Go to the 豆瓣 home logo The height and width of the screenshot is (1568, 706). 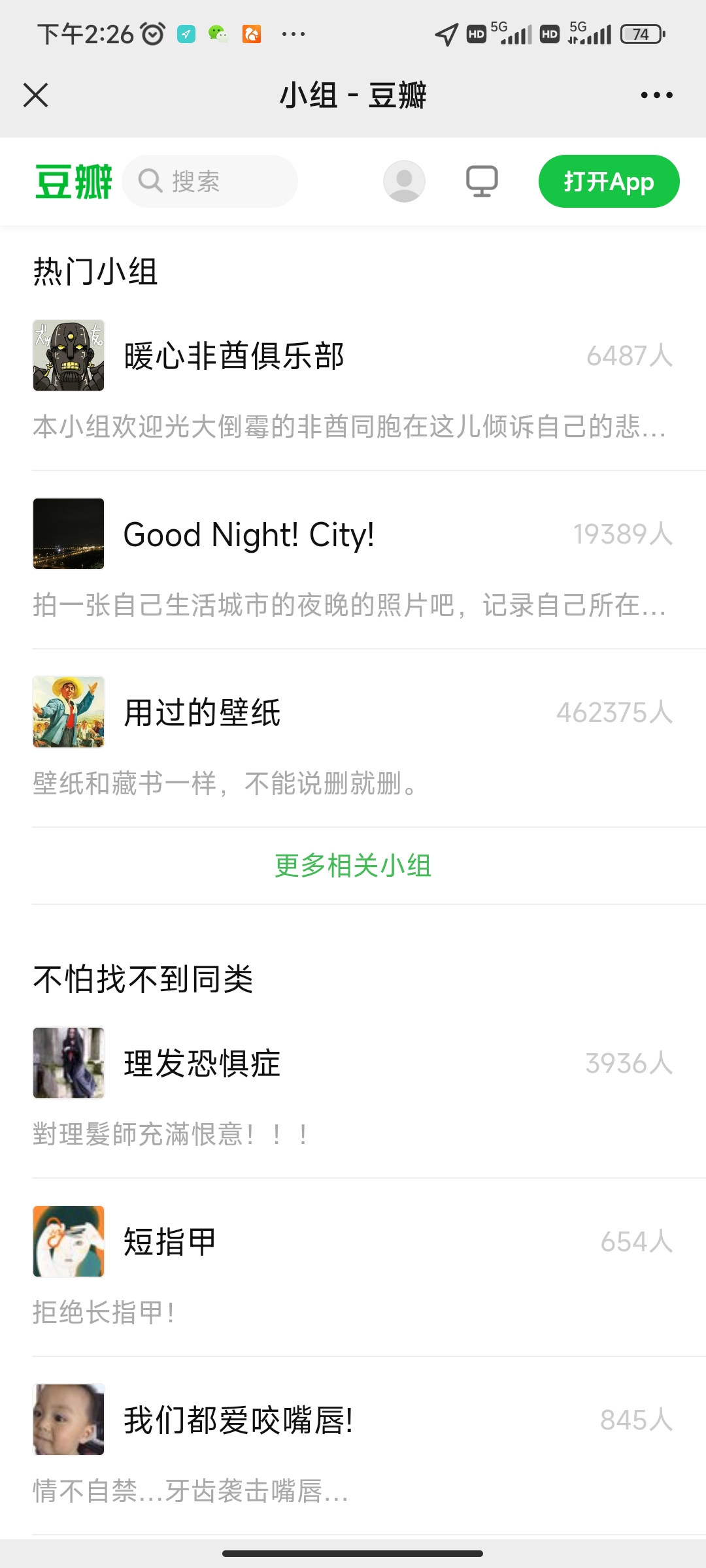73,181
